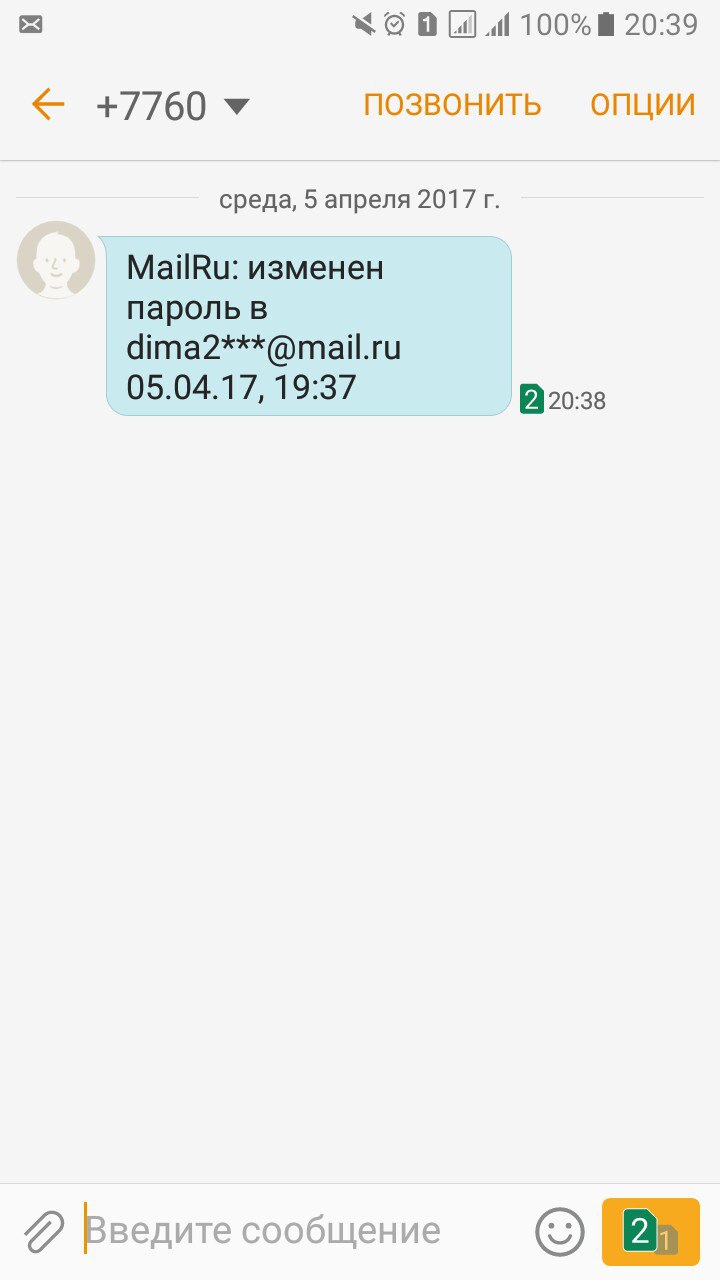The width and height of the screenshot is (720, 1280).
Task: Expand the +7760 contact dropdown
Action: [x=237, y=106]
